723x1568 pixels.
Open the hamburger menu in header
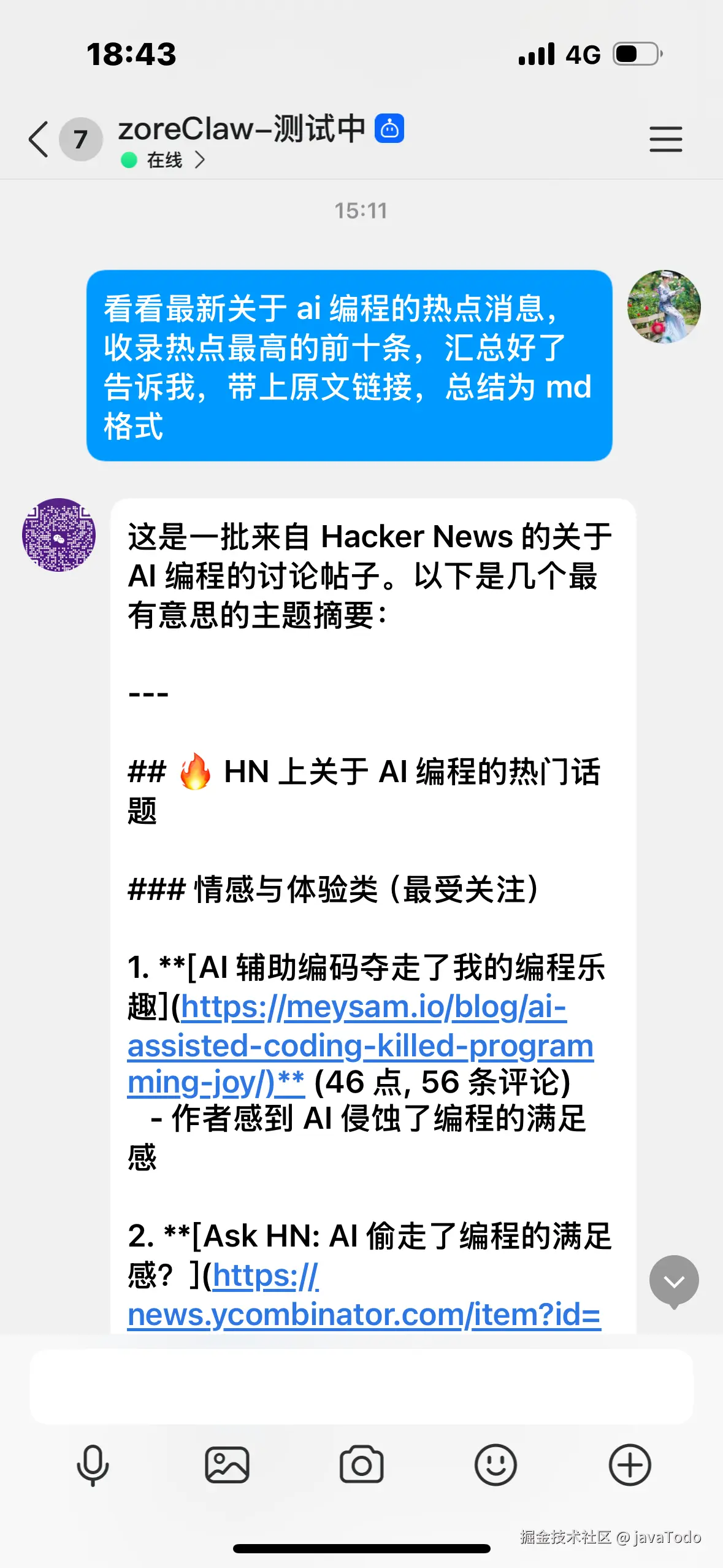pyautogui.click(x=665, y=139)
